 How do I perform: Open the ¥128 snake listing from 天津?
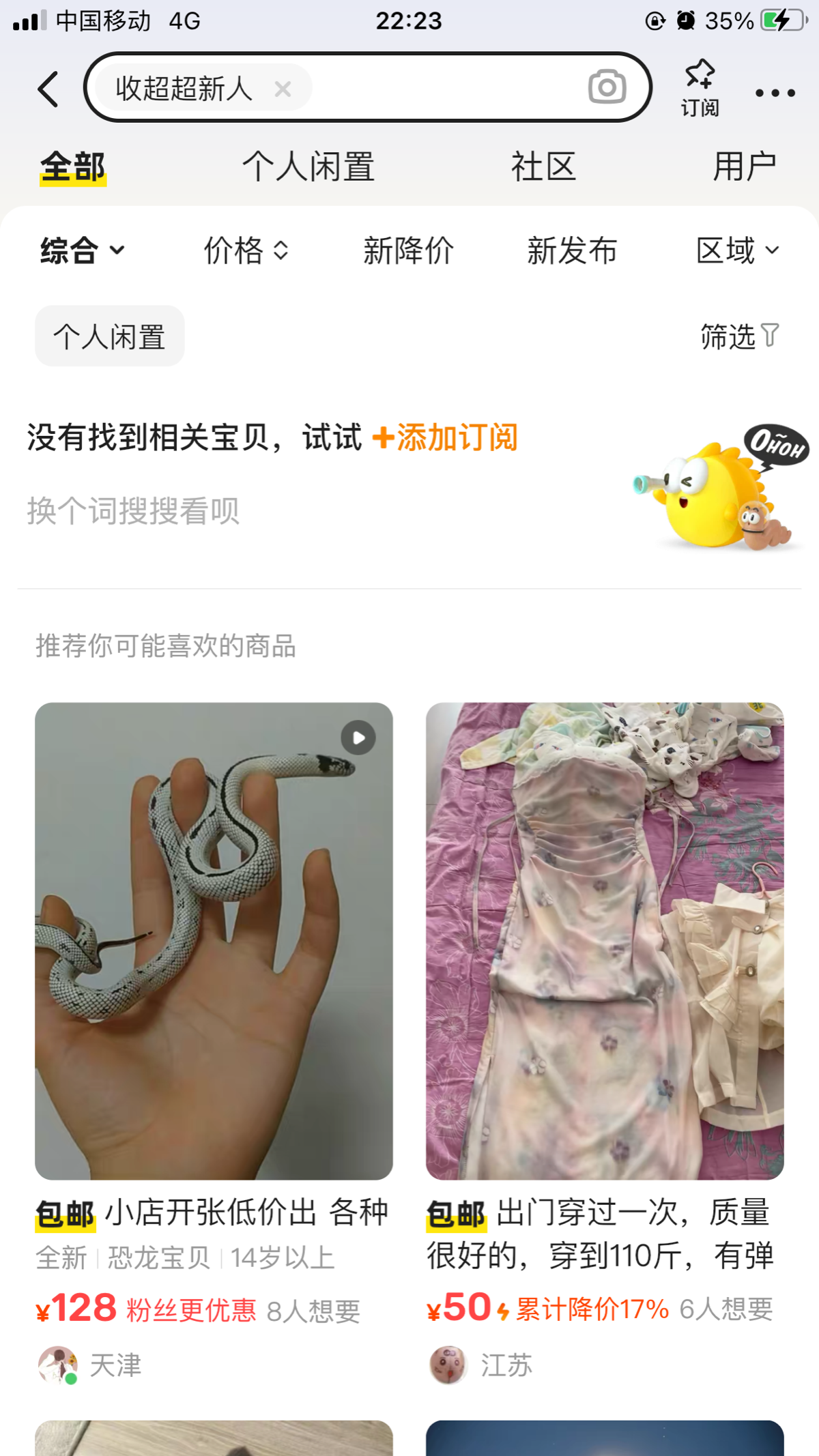tap(214, 942)
